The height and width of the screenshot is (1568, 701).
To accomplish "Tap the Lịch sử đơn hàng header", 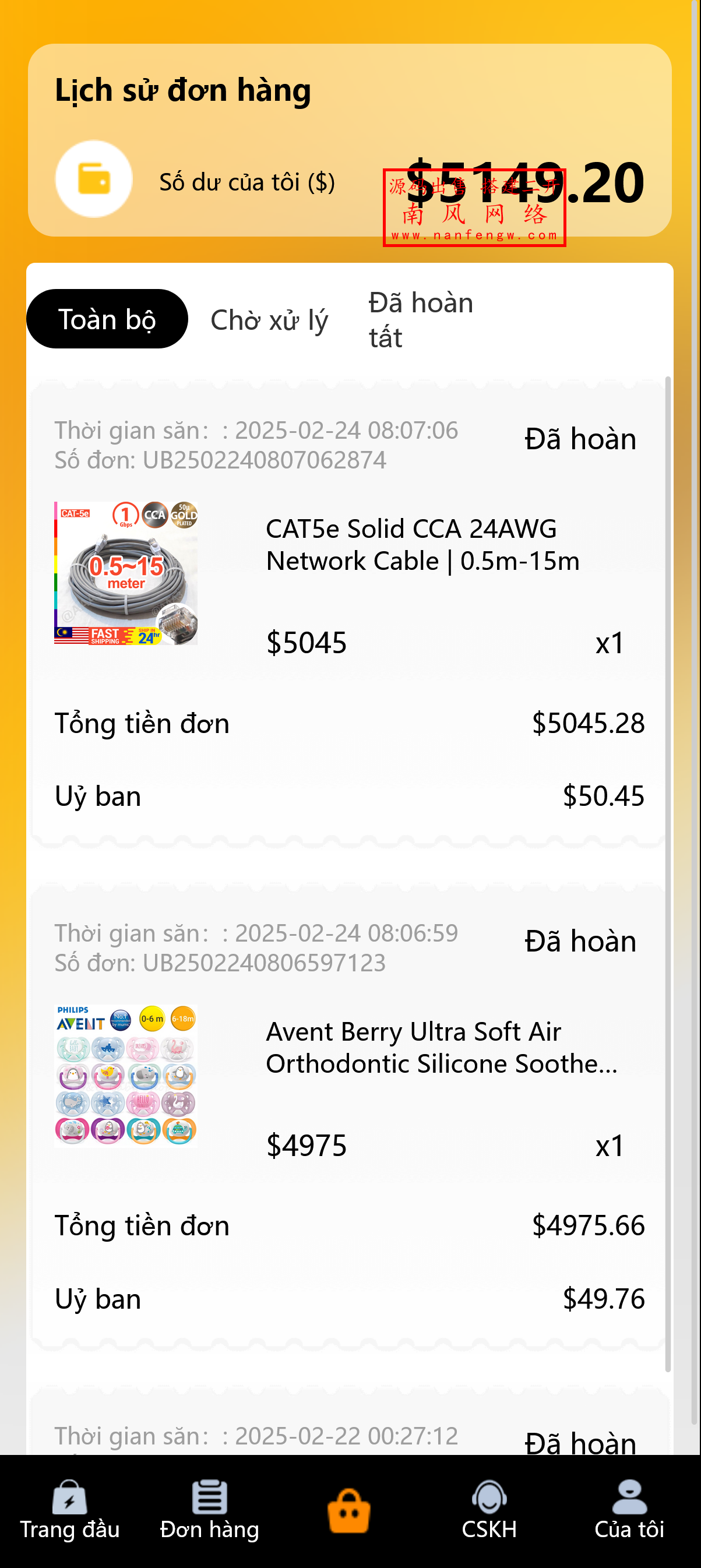I will 182,90.
